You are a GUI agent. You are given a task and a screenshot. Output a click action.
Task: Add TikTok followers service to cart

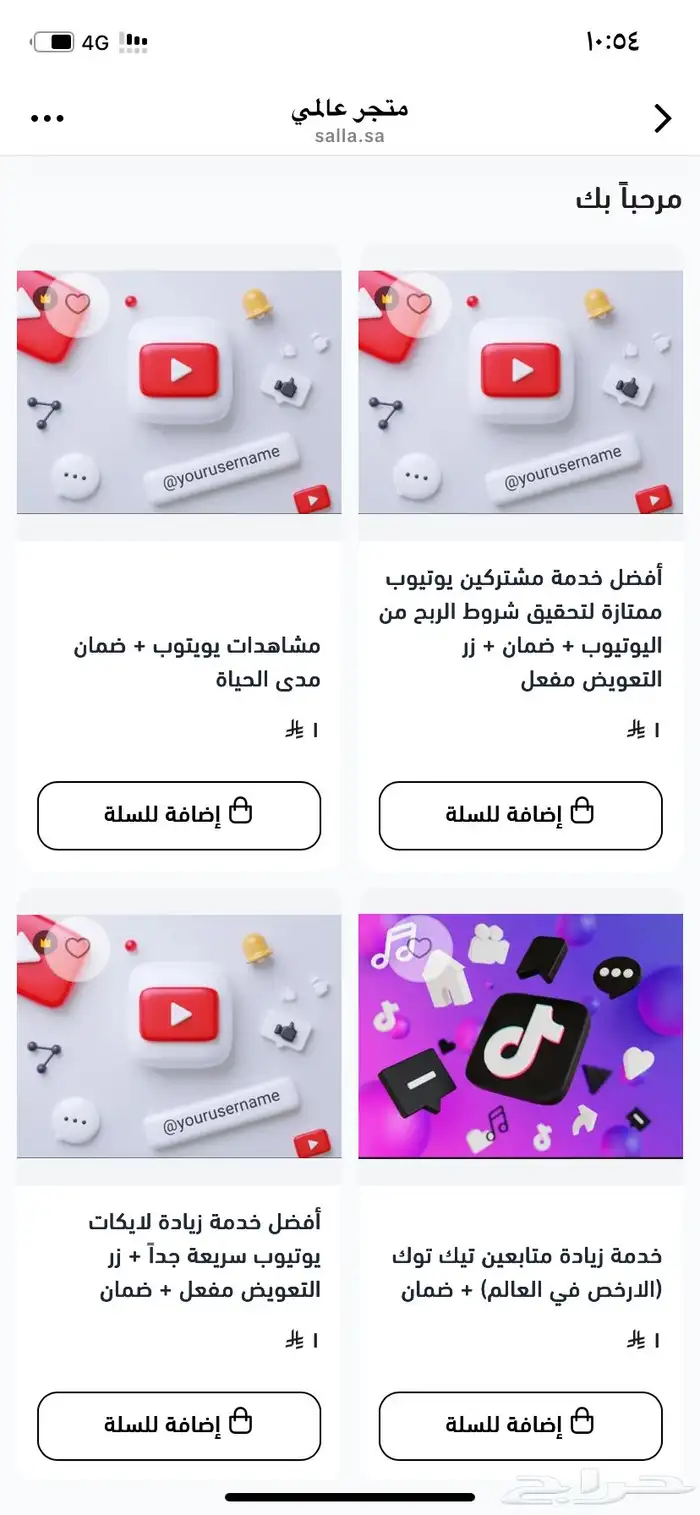pos(520,1425)
